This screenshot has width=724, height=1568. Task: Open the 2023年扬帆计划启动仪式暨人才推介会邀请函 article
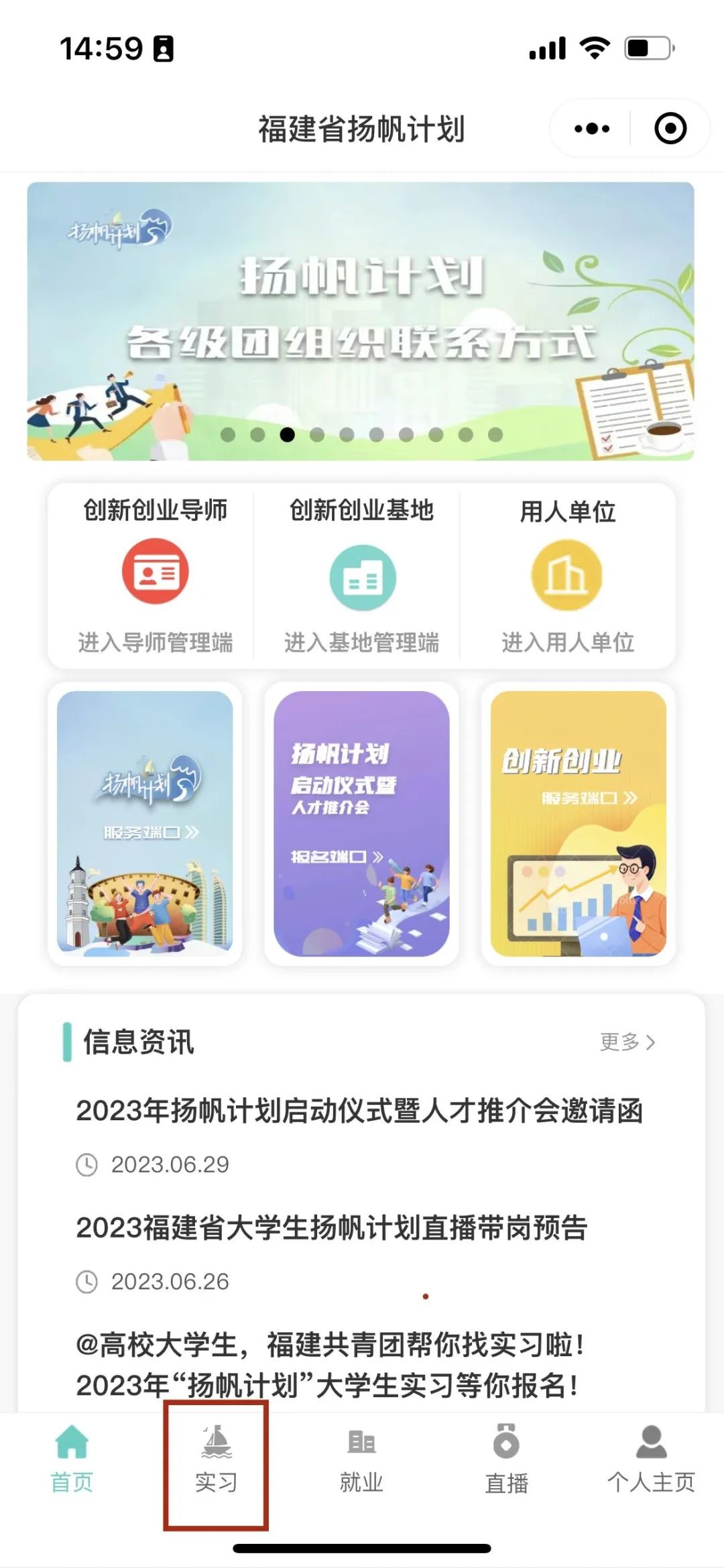(359, 1111)
